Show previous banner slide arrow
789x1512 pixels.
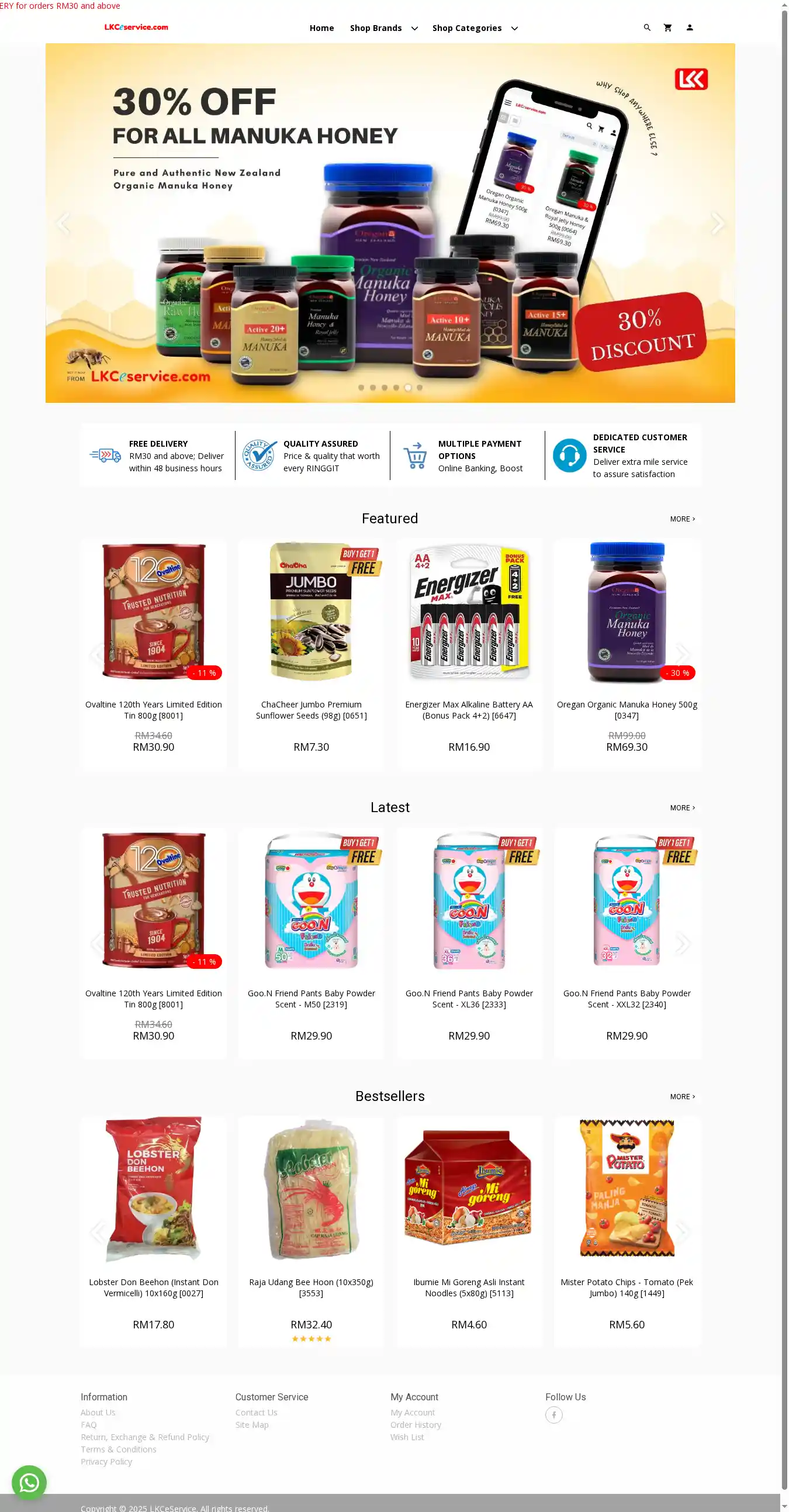63,223
